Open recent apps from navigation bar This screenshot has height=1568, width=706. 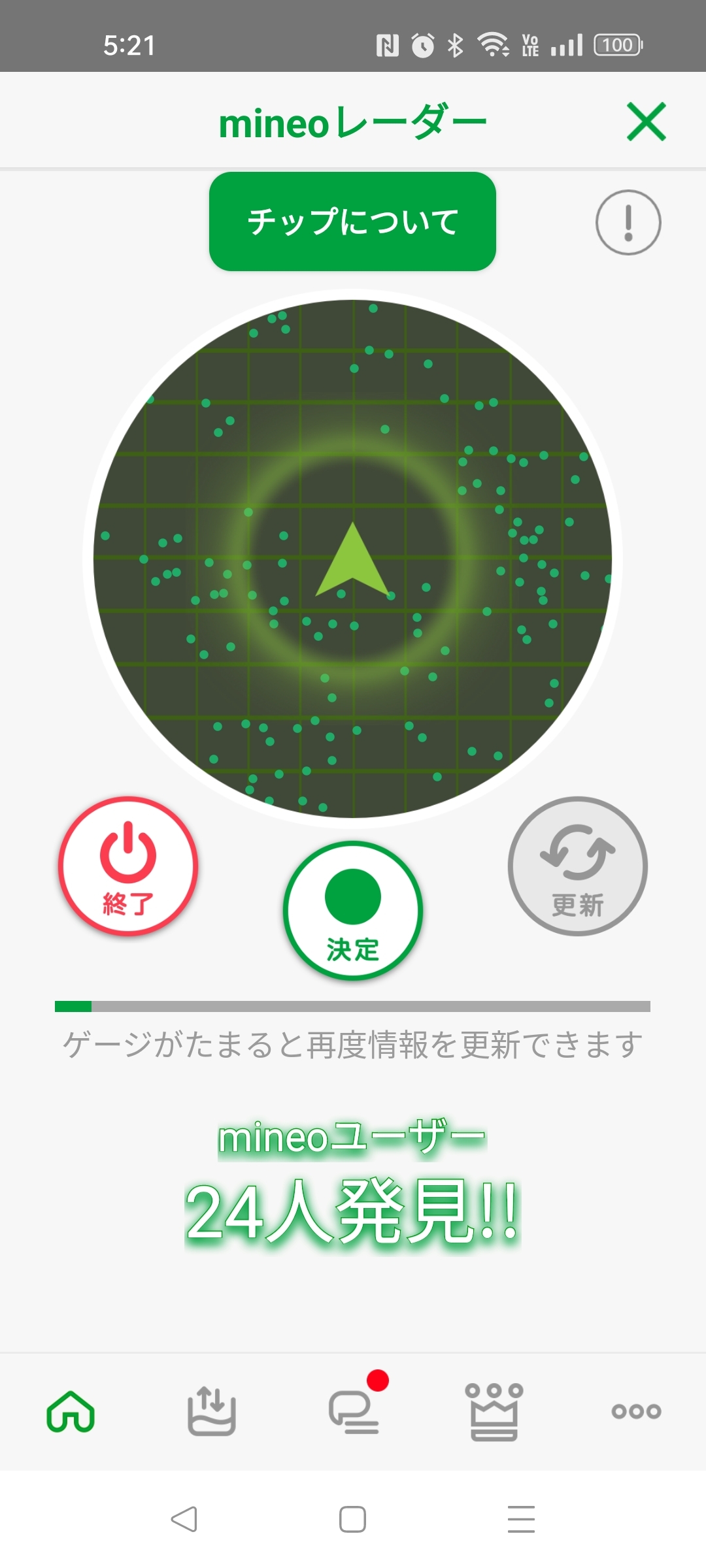pyautogui.click(x=521, y=1519)
